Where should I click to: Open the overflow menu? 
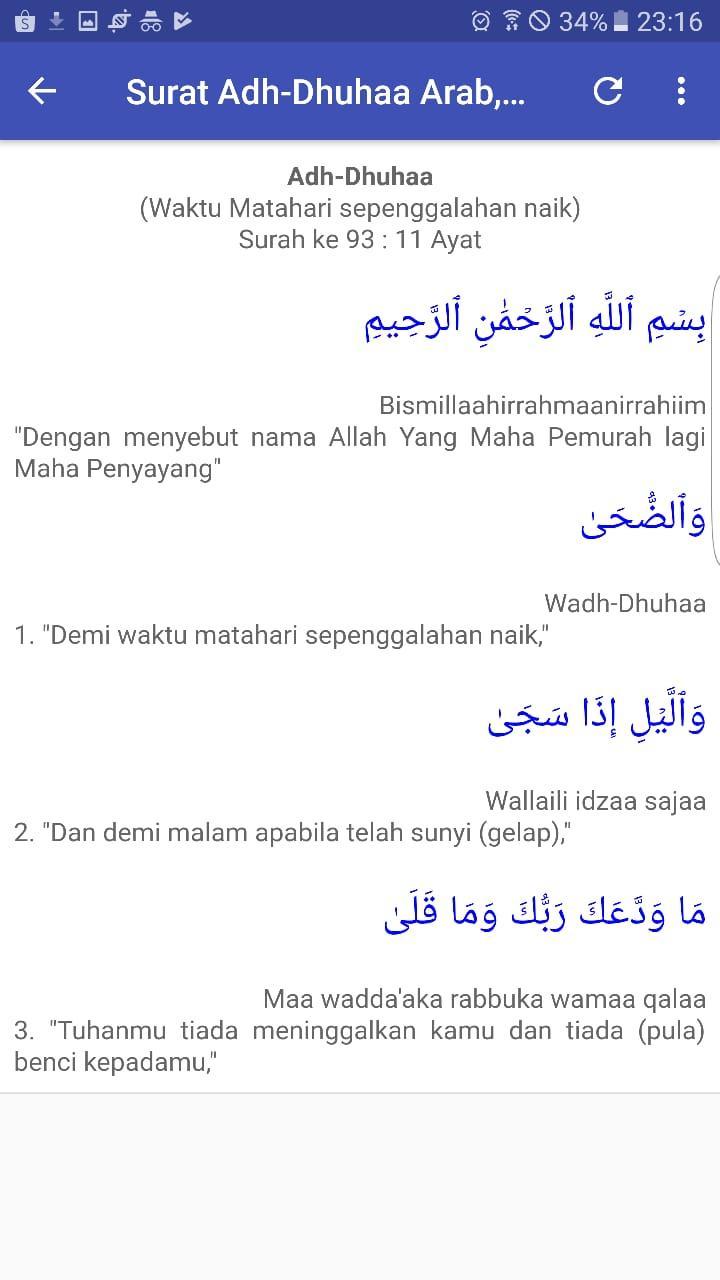(x=681, y=91)
